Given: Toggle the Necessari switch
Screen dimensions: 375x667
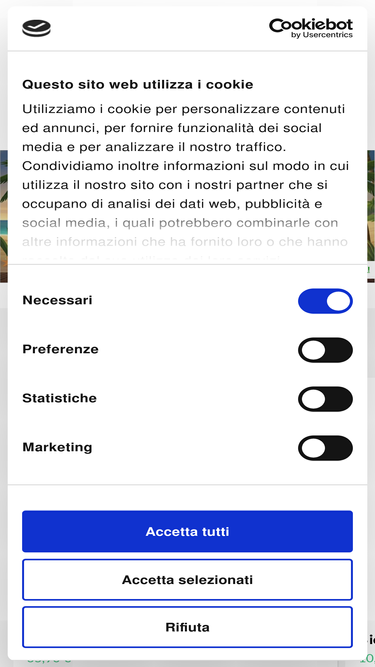Looking at the screenshot, I should click(325, 301).
